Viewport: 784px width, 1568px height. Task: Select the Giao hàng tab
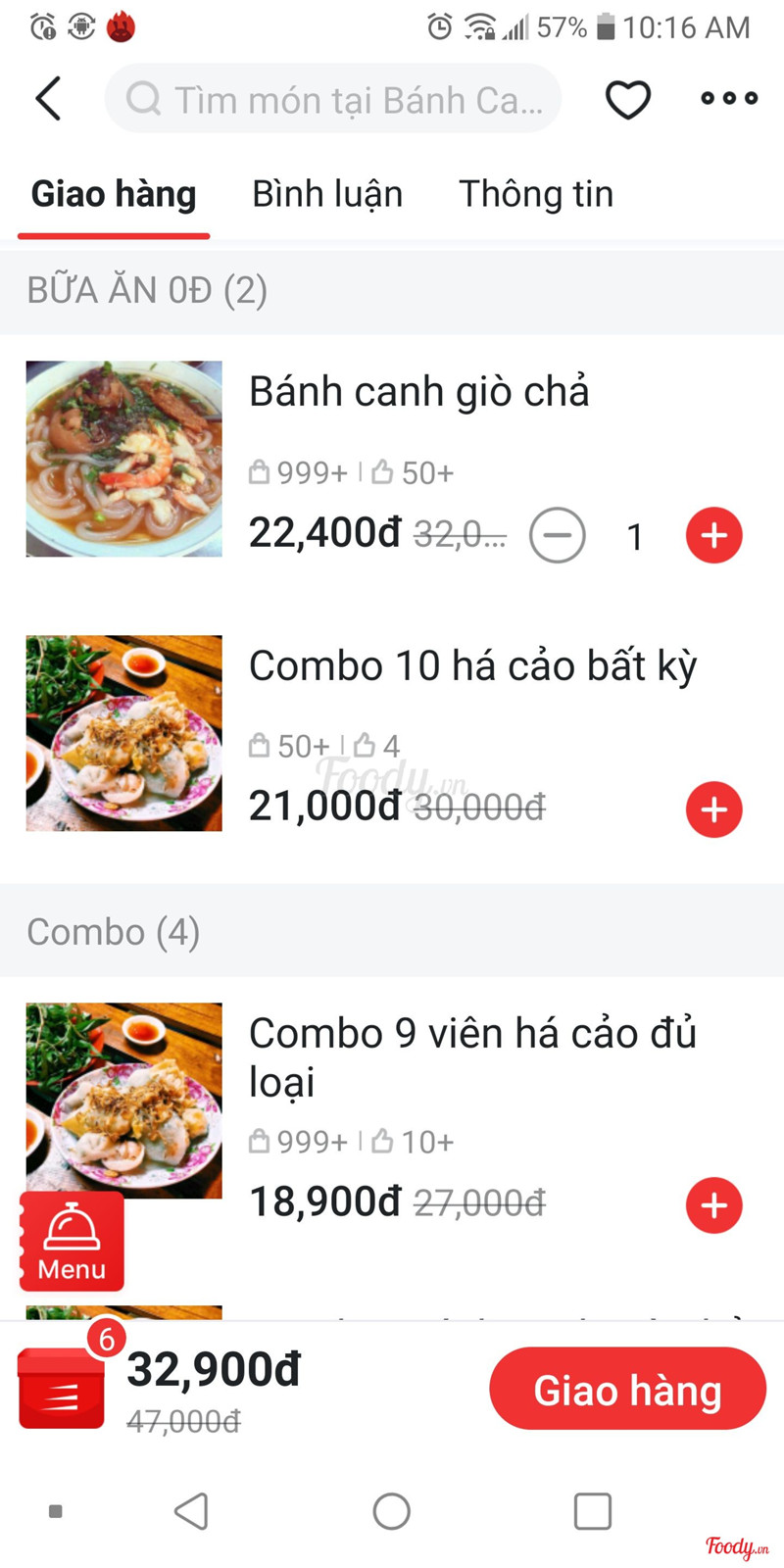[114, 194]
